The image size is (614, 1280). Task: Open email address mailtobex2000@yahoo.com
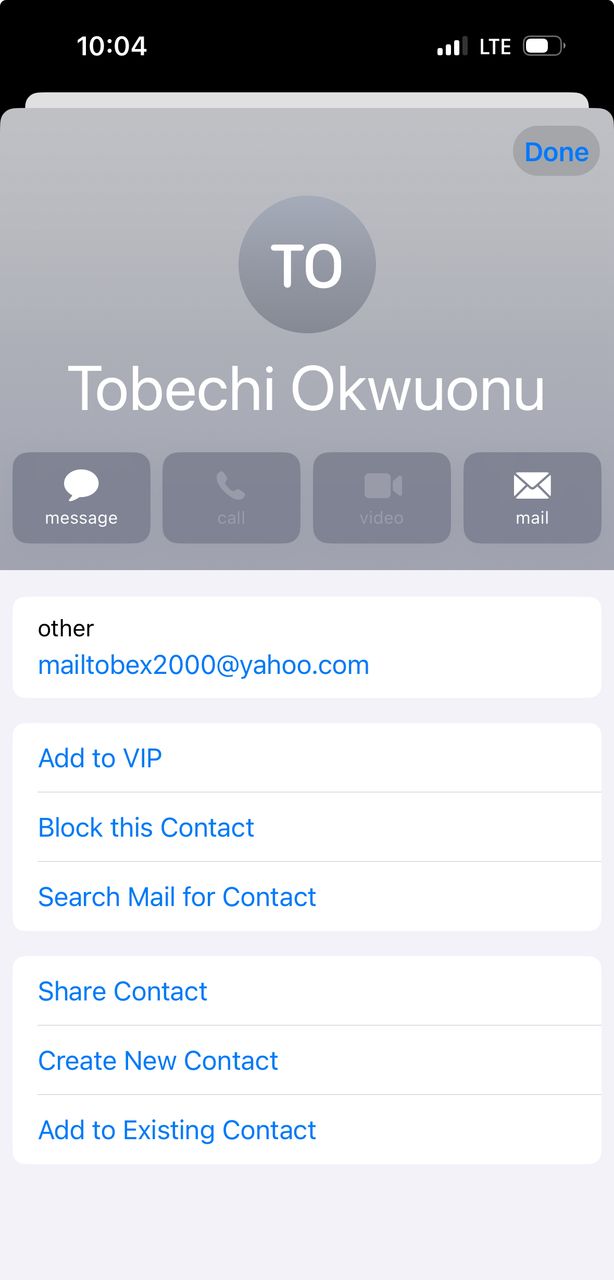(203, 665)
